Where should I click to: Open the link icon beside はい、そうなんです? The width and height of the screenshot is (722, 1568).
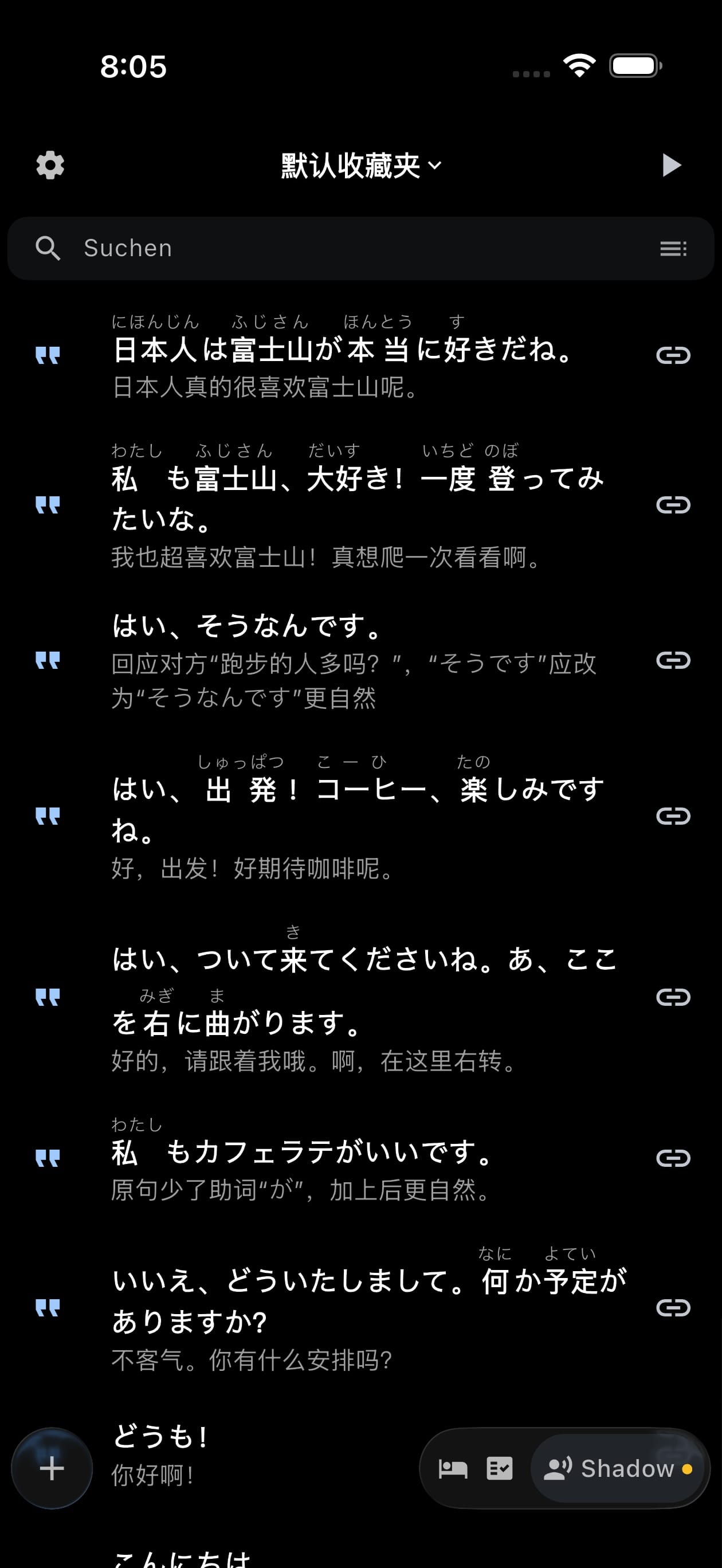pyautogui.click(x=673, y=660)
